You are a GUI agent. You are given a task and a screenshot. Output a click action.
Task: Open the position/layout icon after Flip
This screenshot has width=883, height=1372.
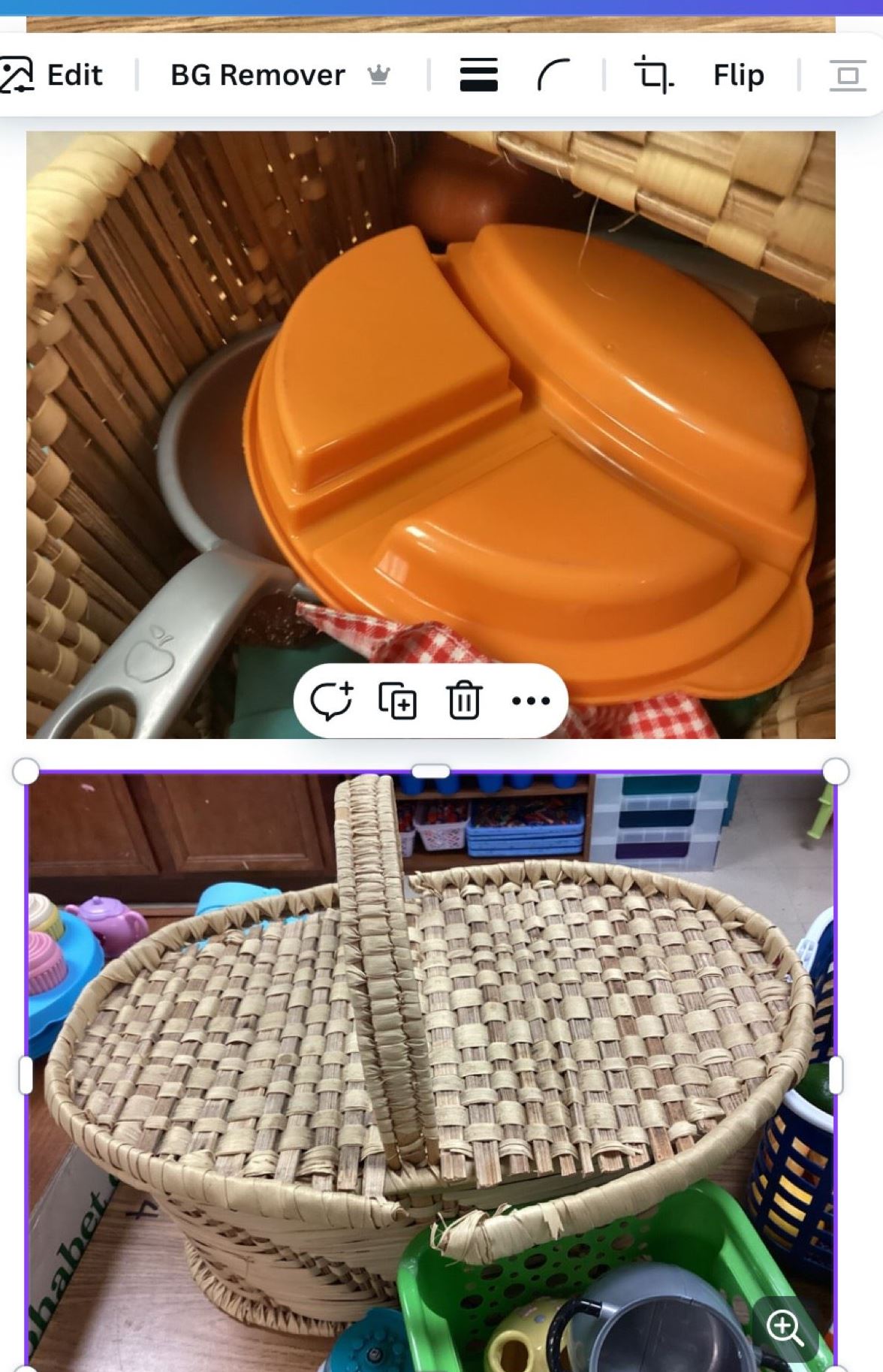tap(848, 75)
